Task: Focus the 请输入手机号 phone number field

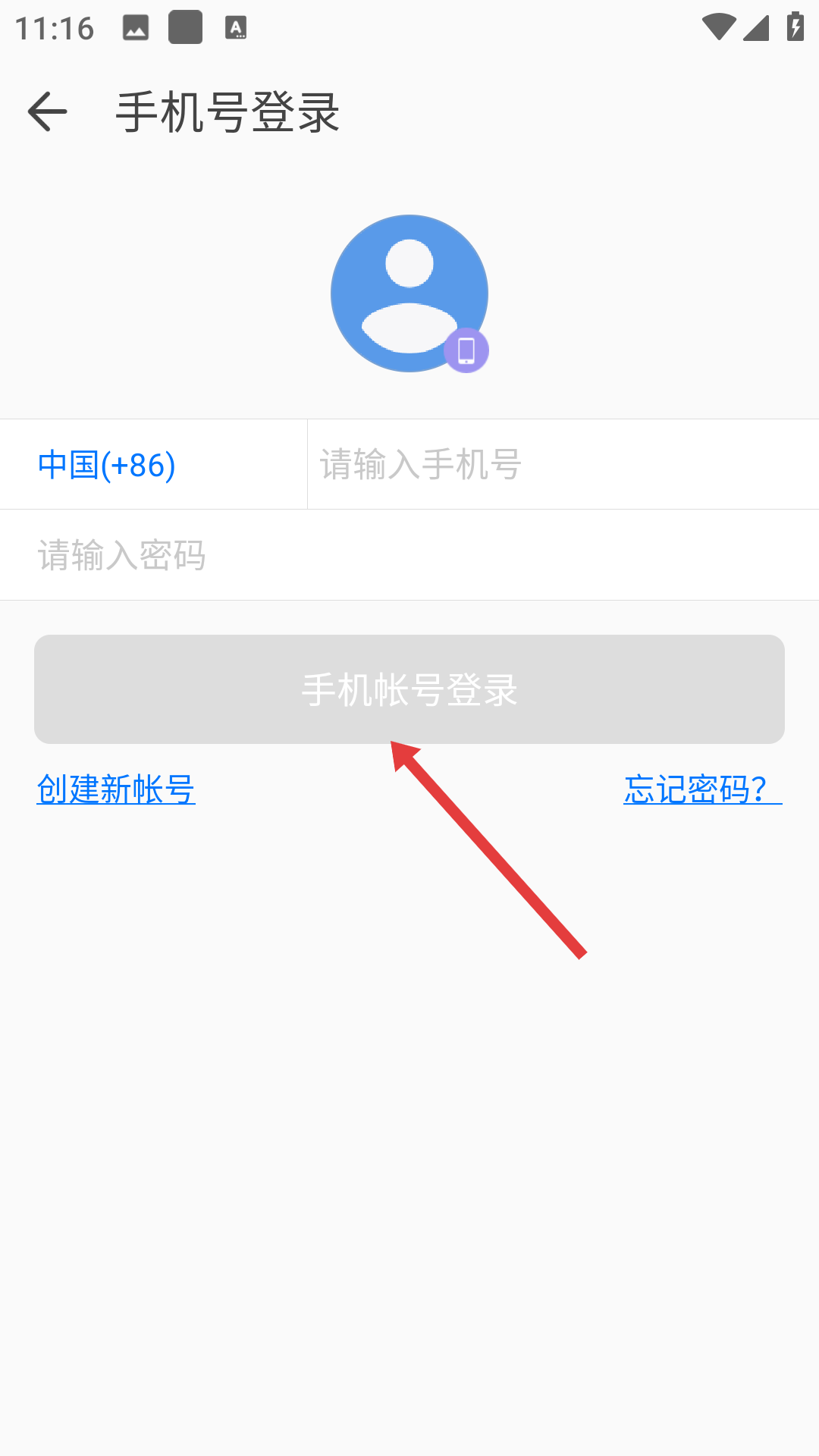Action: [561, 465]
